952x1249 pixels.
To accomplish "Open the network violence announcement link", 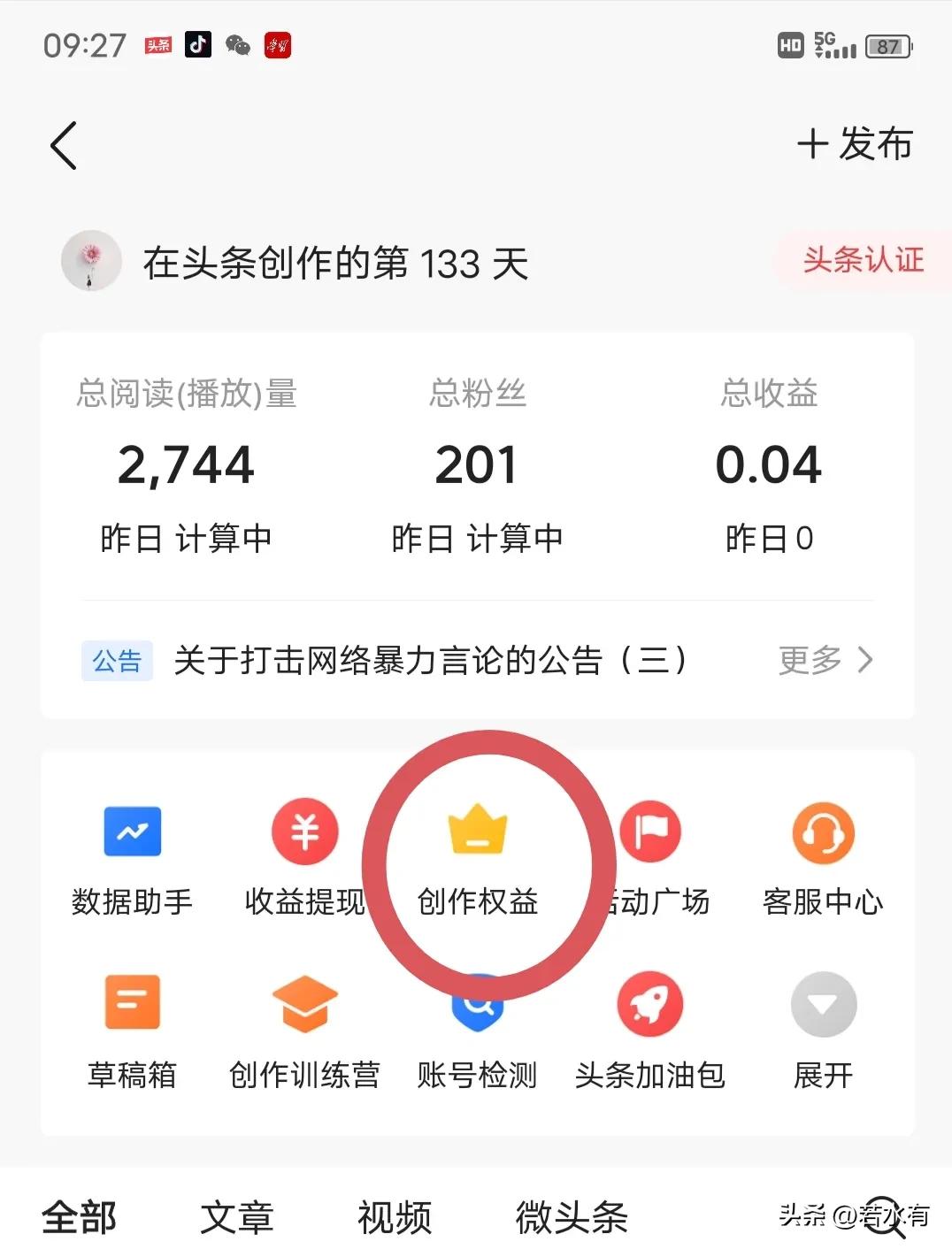I will click(x=429, y=660).
